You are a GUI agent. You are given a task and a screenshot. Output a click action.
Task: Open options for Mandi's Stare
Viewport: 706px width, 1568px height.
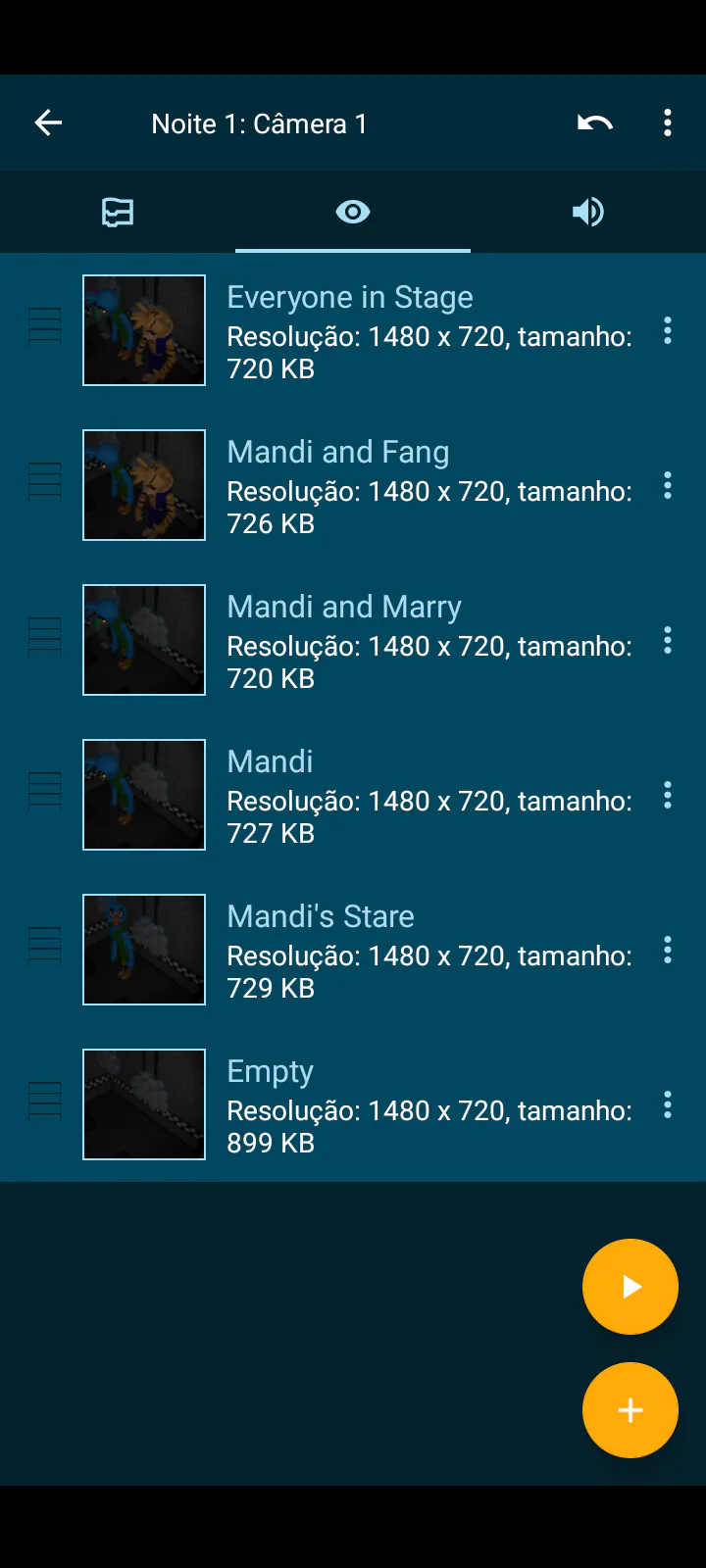pyautogui.click(x=668, y=951)
